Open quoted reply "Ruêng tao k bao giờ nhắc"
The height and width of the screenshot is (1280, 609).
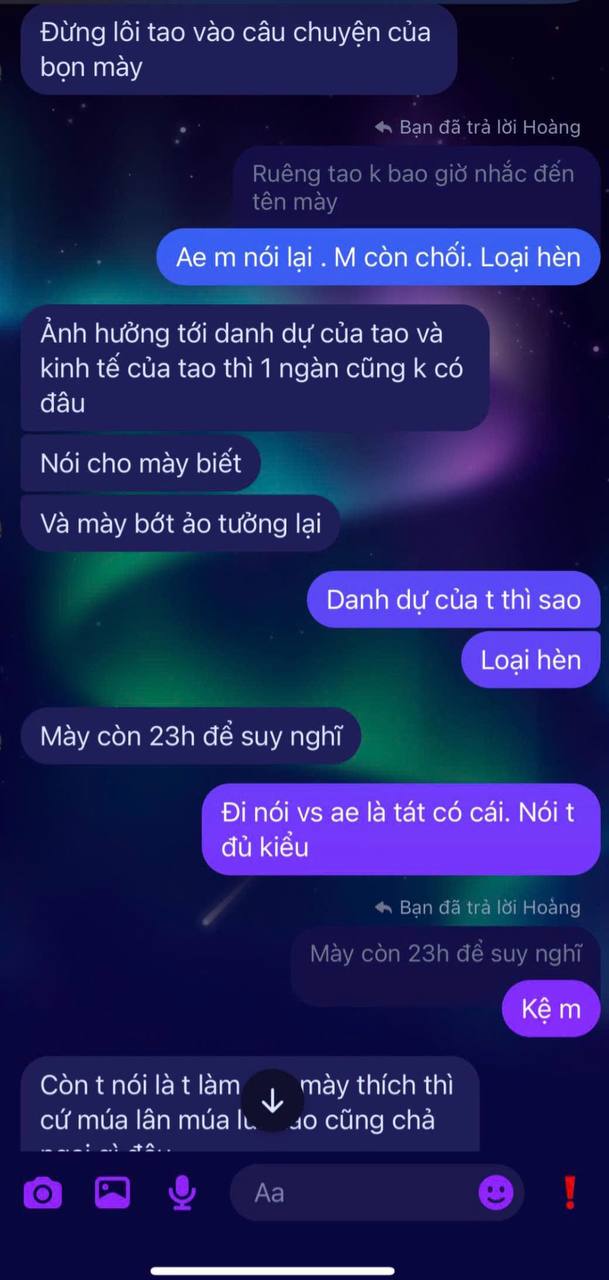(x=413, y=187)
